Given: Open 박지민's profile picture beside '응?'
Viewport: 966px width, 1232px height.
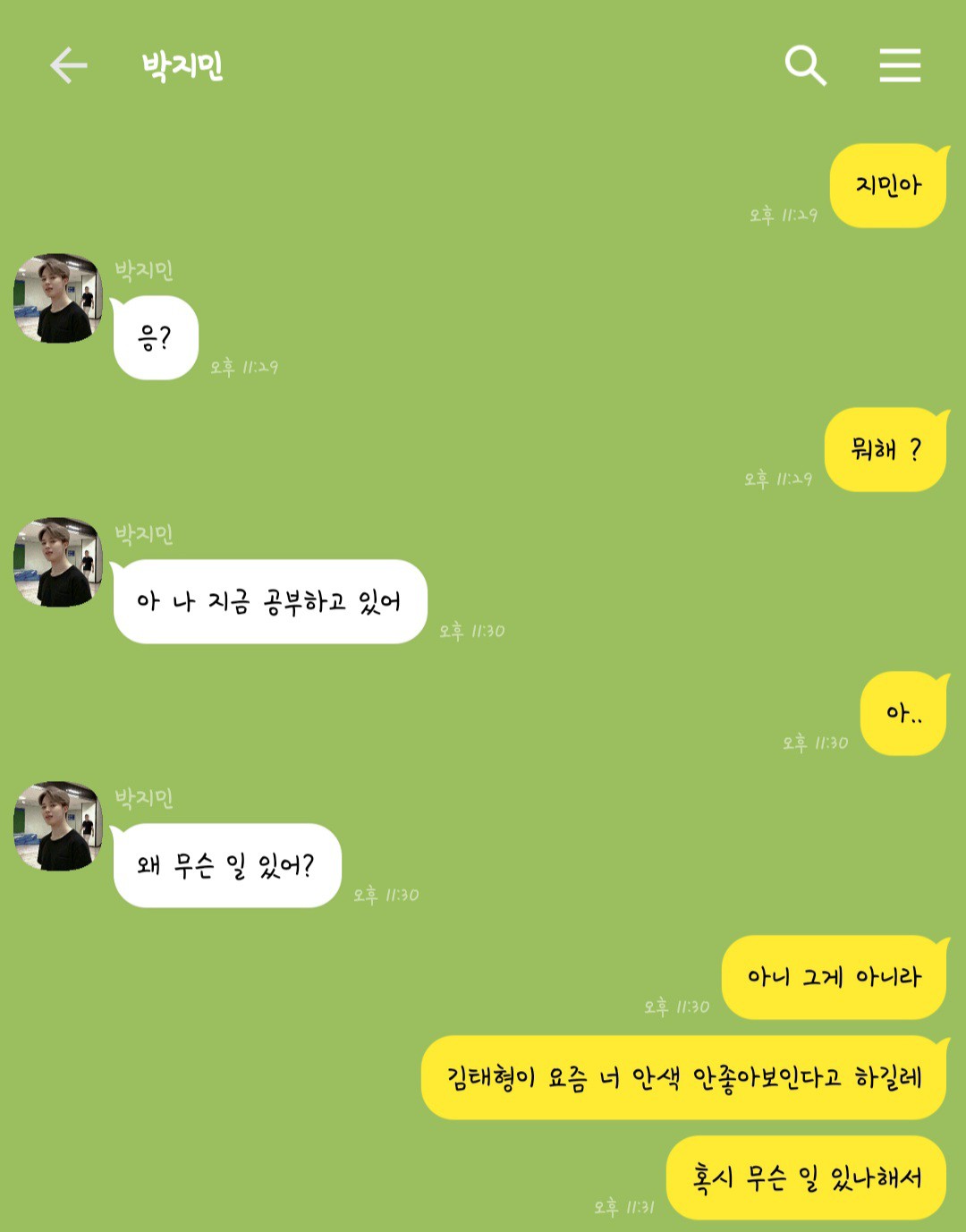Looking at the screenshot, I should click(58, 298).
